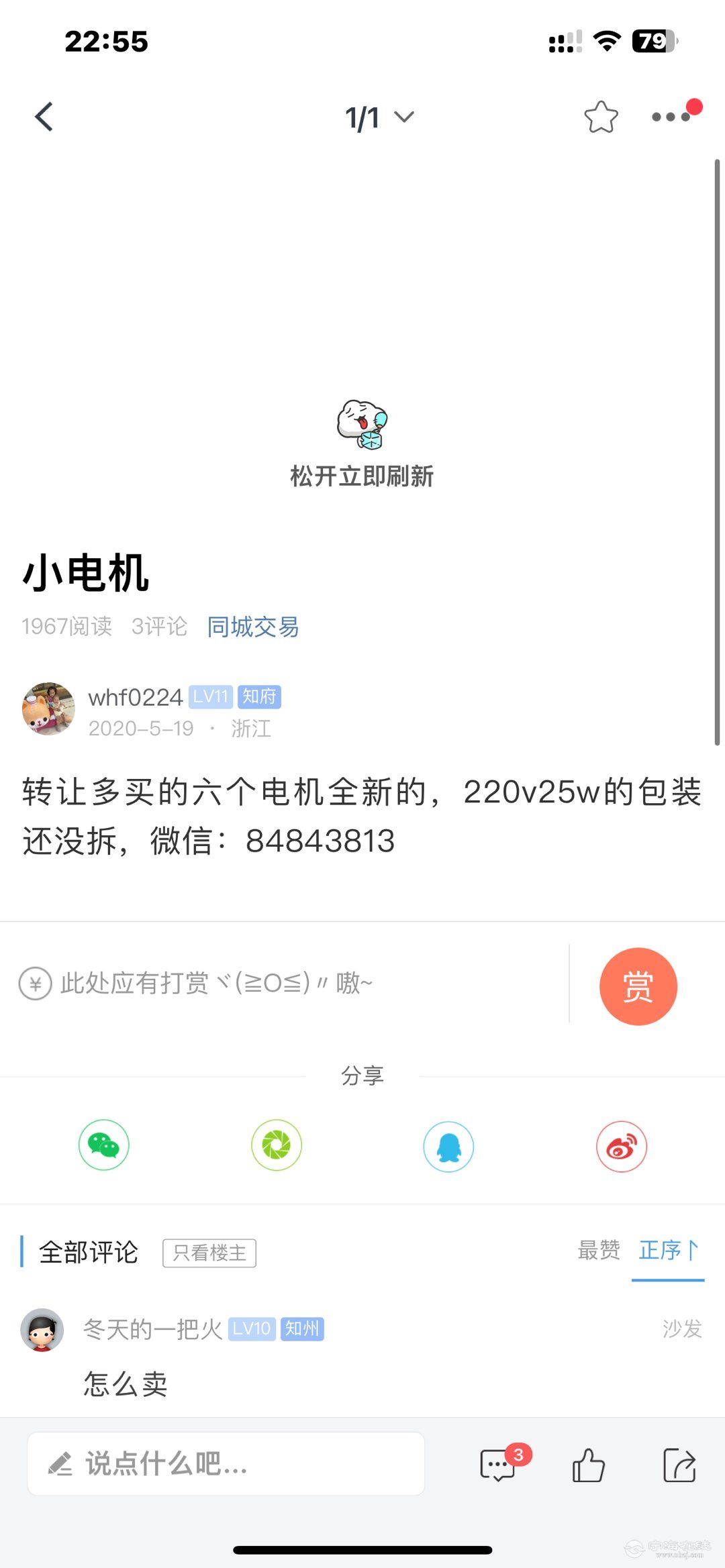Open share options from bottom bar
Image resolution: width=725 pixels, height=1568 pixels.
click(679, 1465)
